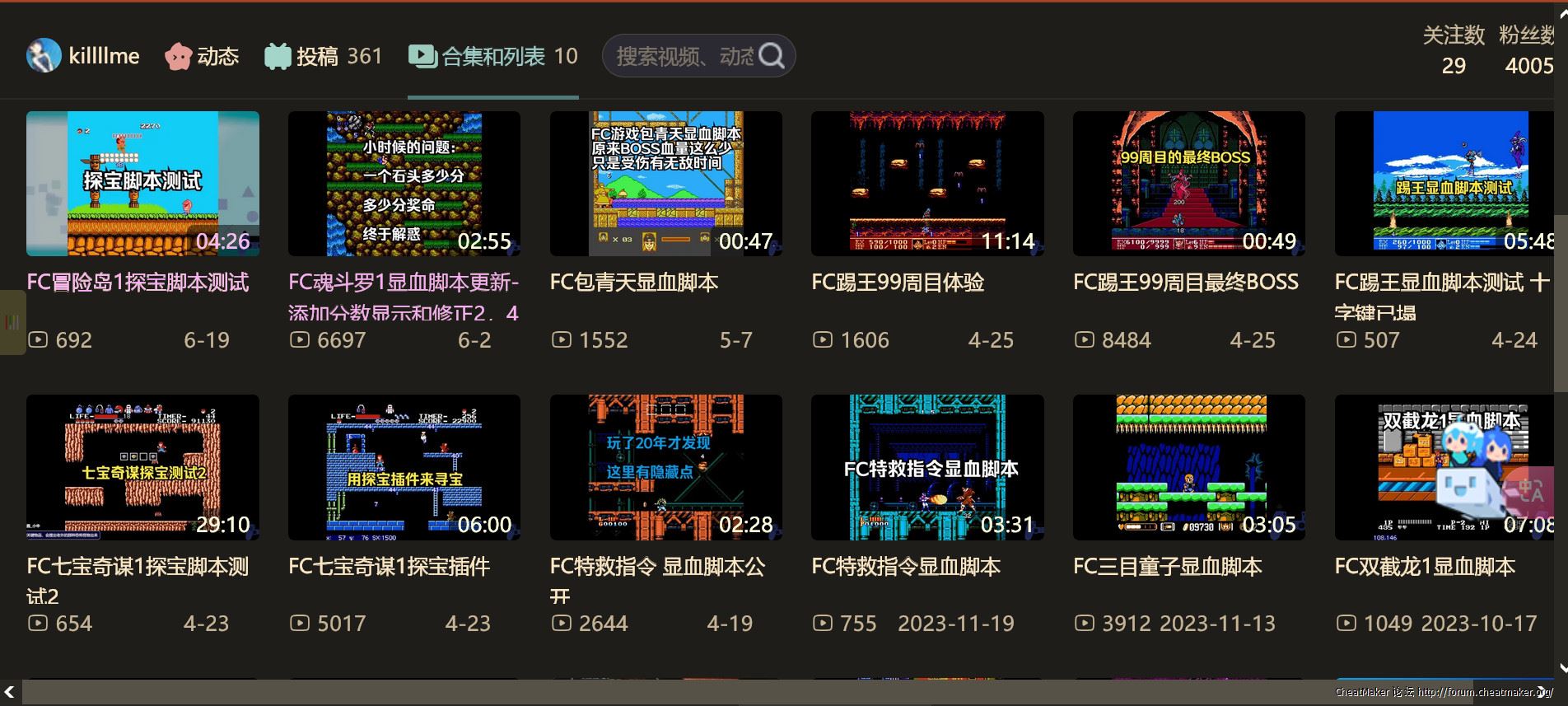
Task: Click the vertical scrollbar down arrow
Action: coord(1561,668)
